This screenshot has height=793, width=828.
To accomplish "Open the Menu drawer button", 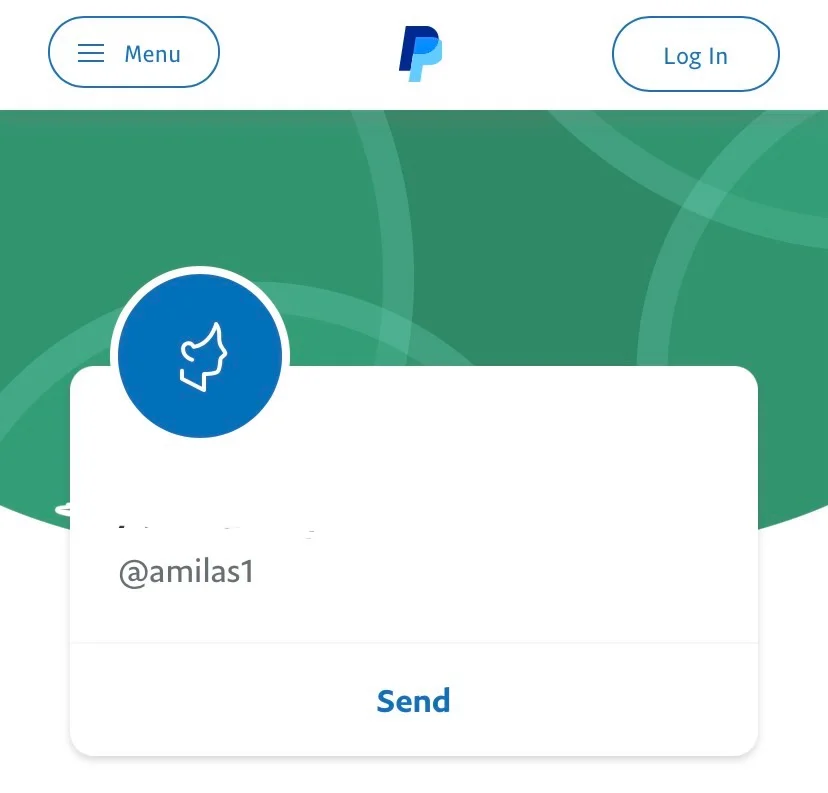I will pyautogui.click(x=133, y=53).
